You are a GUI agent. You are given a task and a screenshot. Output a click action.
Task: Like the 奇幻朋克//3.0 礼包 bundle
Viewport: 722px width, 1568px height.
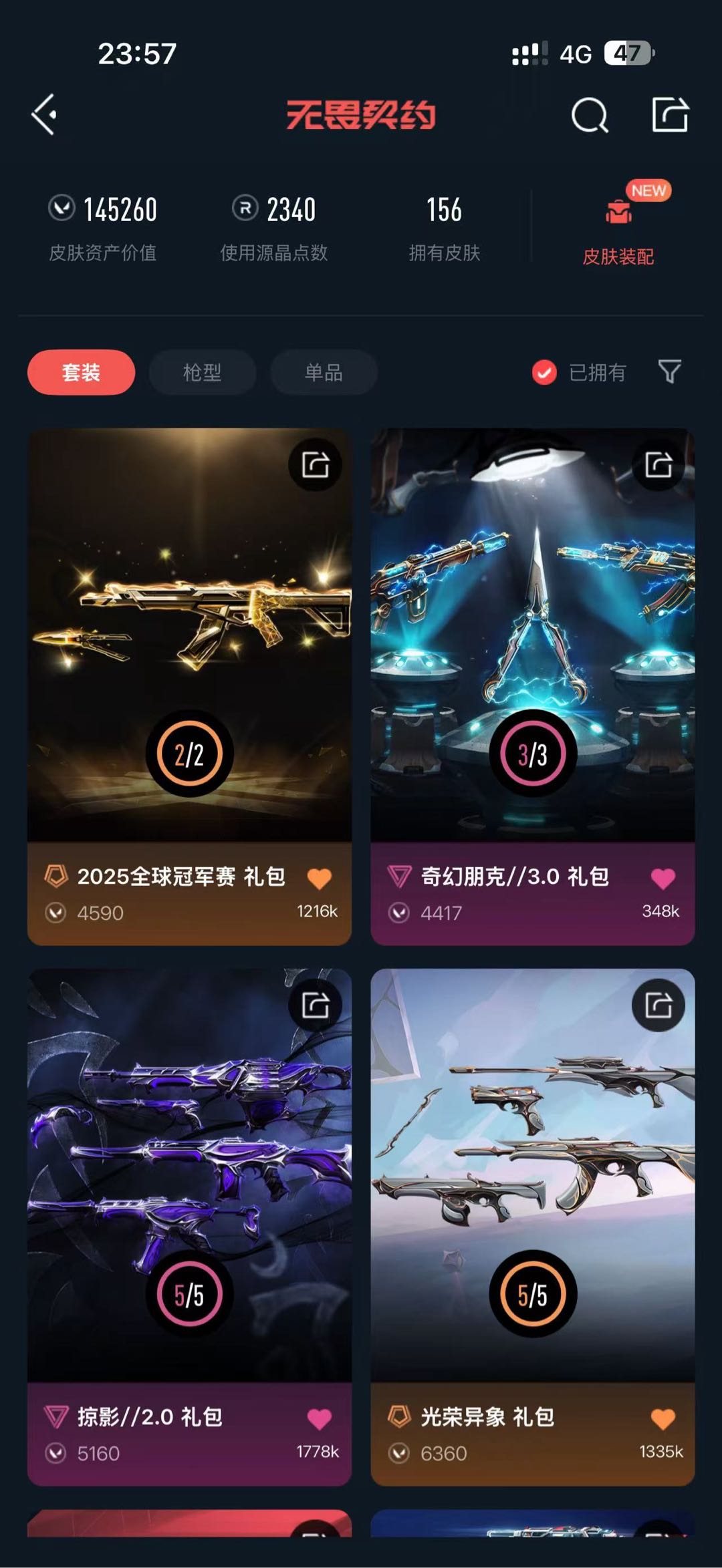[x=663, y=879]
